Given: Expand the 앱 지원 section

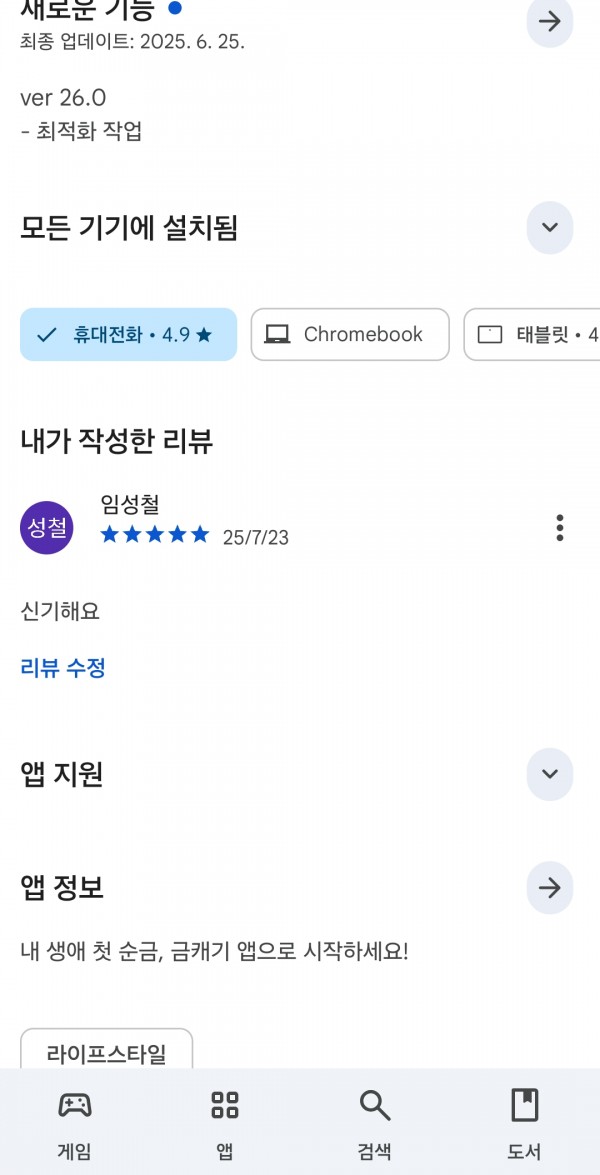Looking at the screenshot, I should click(x=550, y=774).
